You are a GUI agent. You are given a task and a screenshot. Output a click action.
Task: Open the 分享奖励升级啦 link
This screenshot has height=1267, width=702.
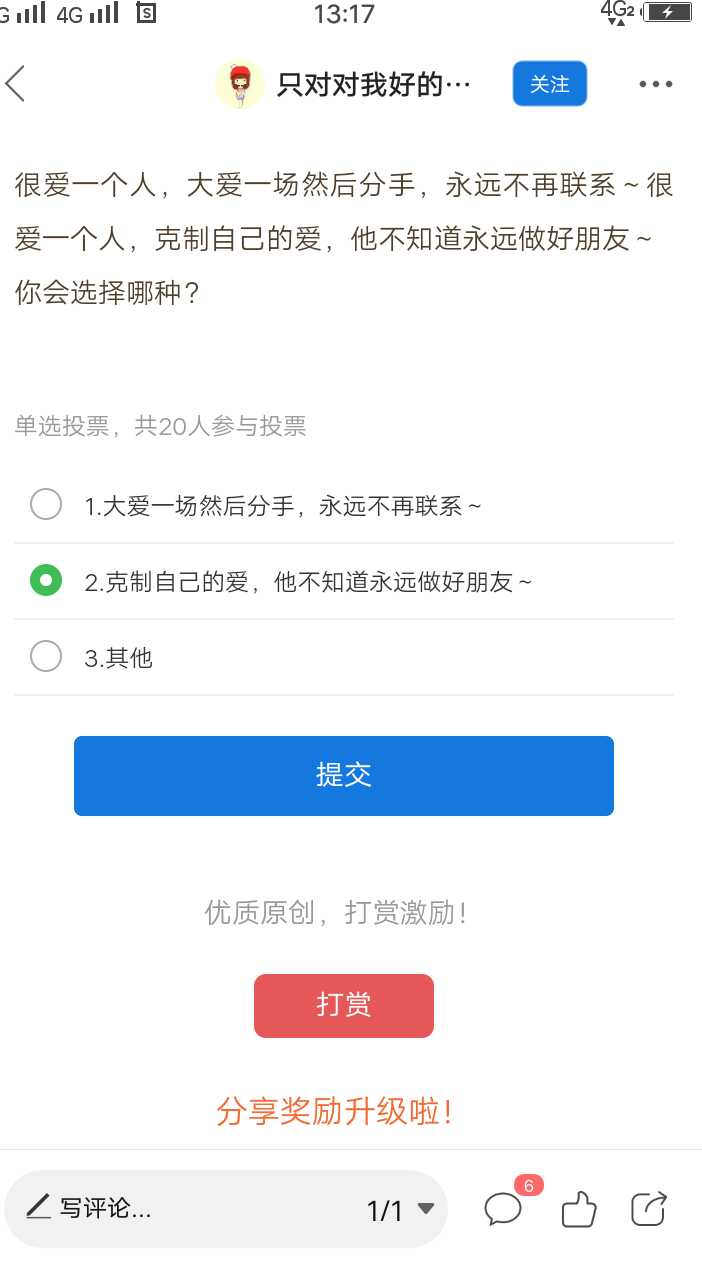335,1112
